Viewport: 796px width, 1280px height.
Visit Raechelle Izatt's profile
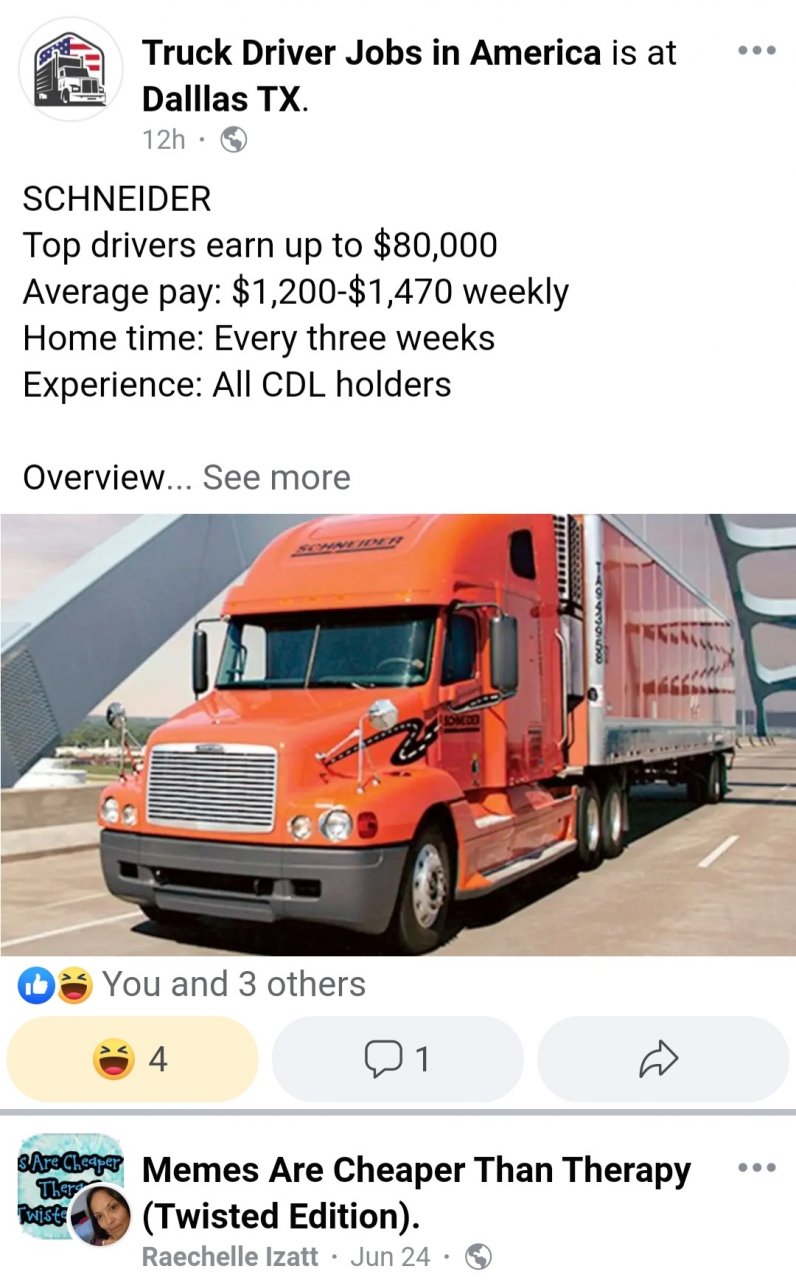click(230, 1256)
